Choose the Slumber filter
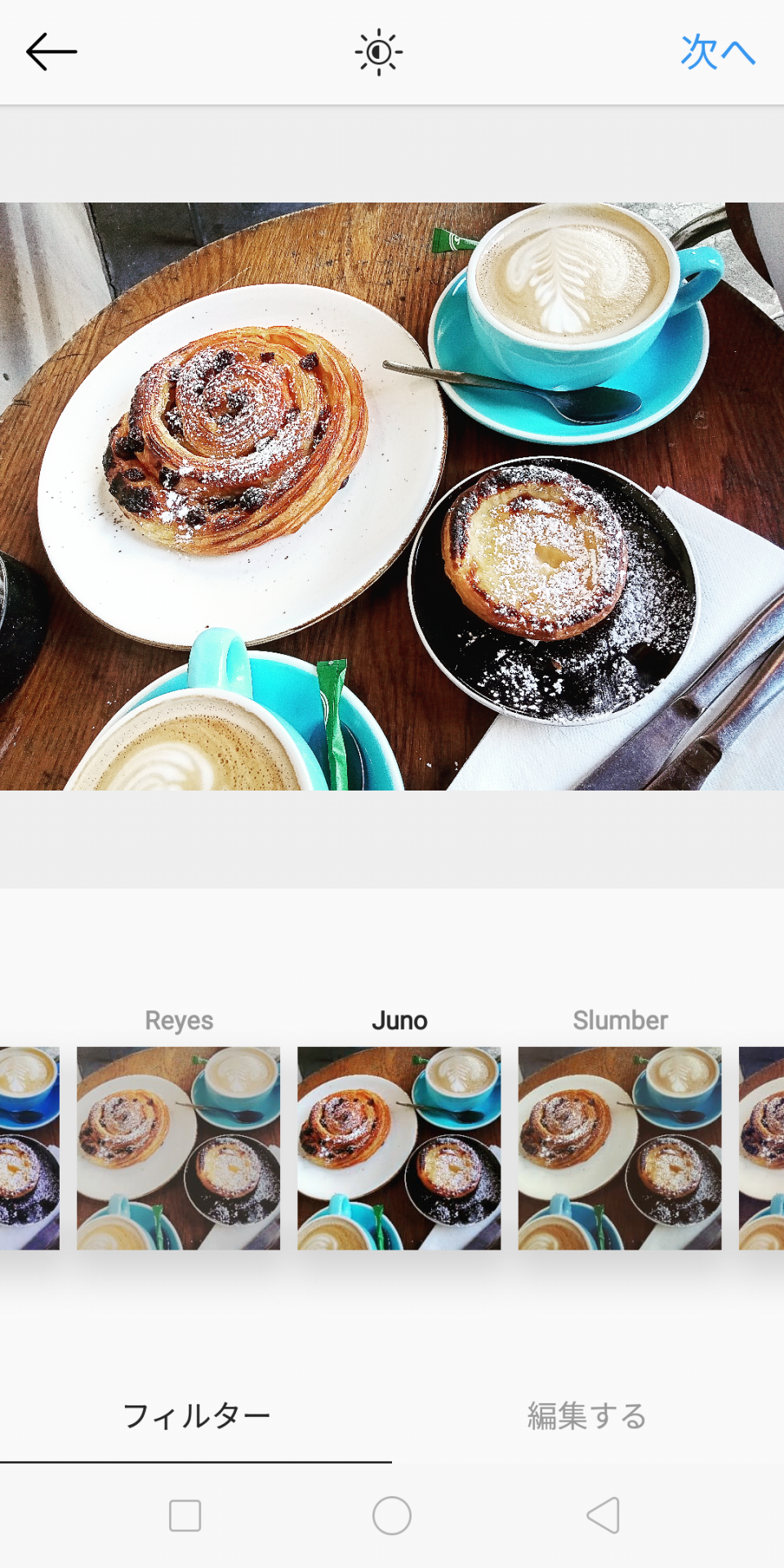The width and height of the screenshot is (784, 1568). (x=620, y=1147)
